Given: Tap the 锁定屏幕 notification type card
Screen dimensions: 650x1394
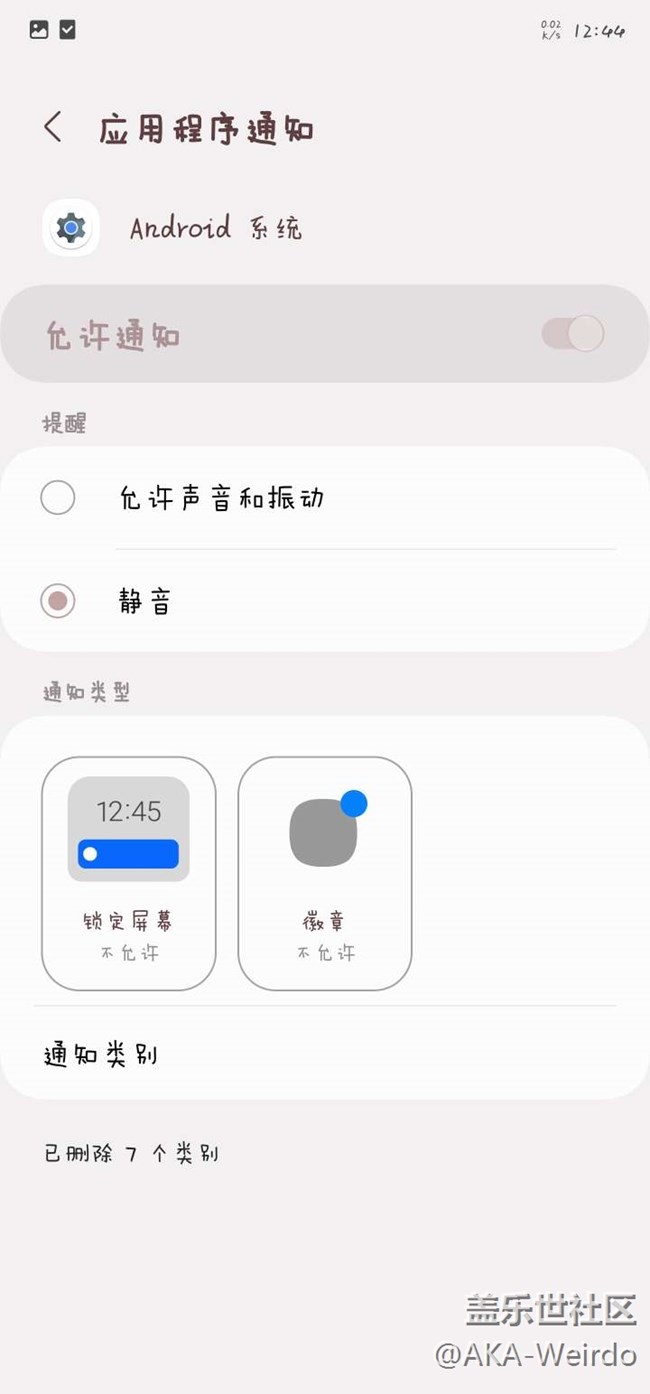Looking at the screenshot, I should (x=129, y=873).
